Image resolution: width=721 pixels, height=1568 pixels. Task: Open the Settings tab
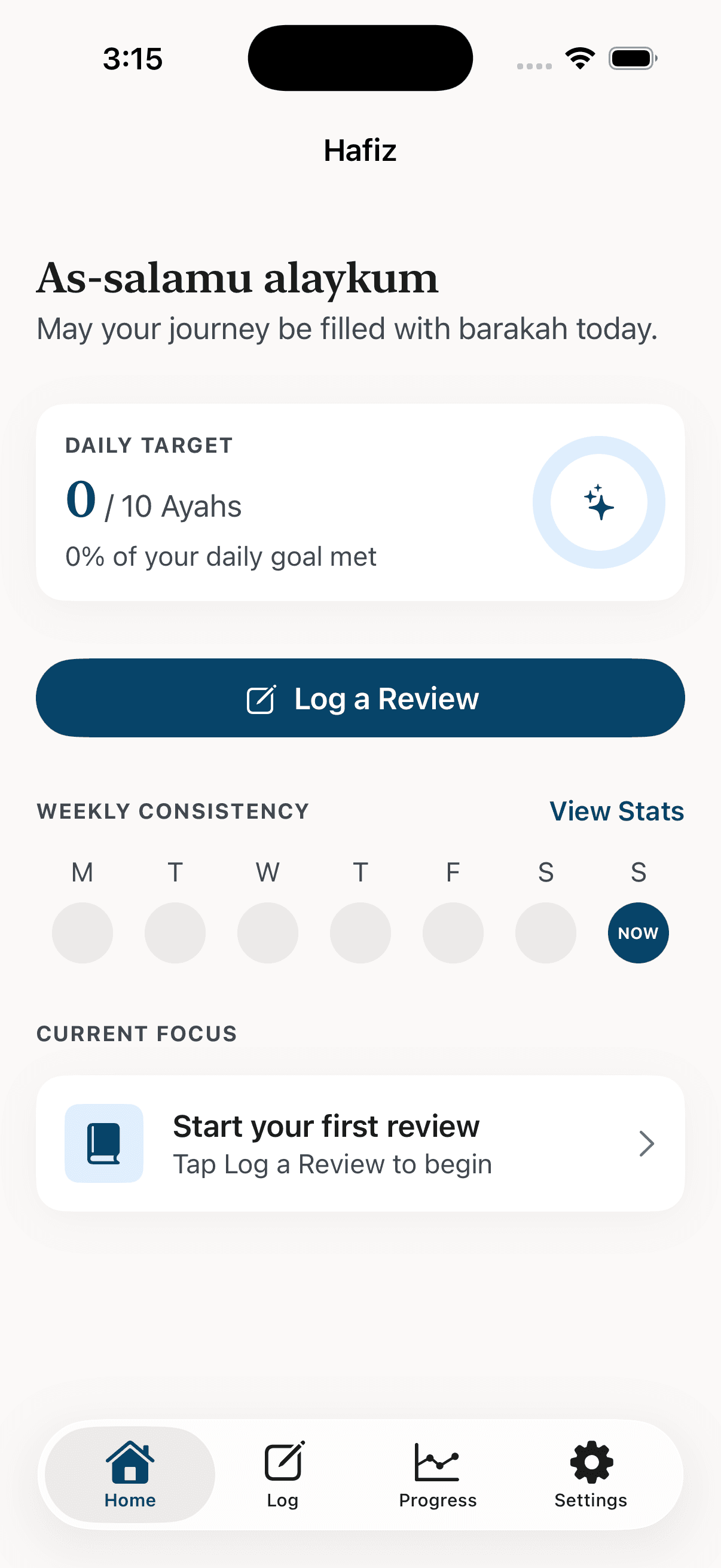591,1474
